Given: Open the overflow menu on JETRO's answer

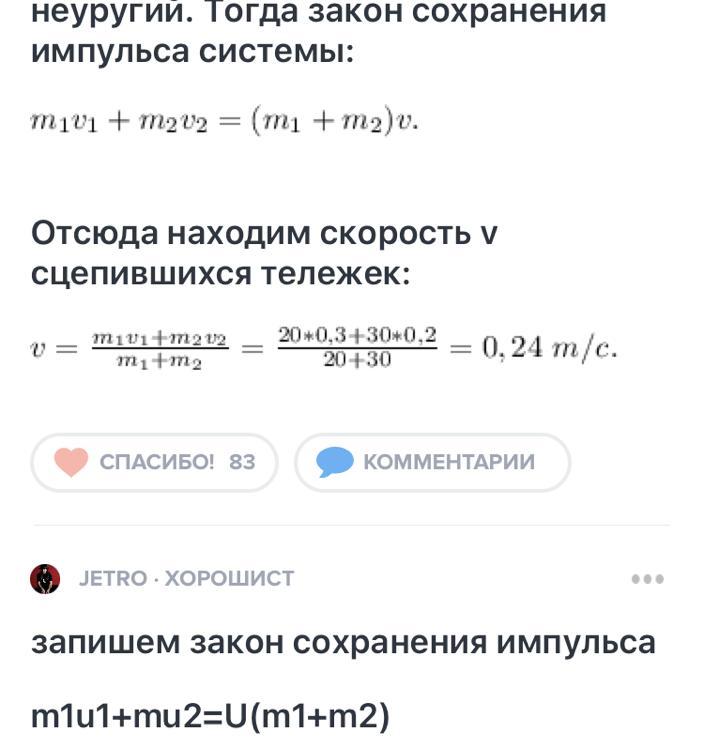Looking at the screenshot, I should point(647,579).
